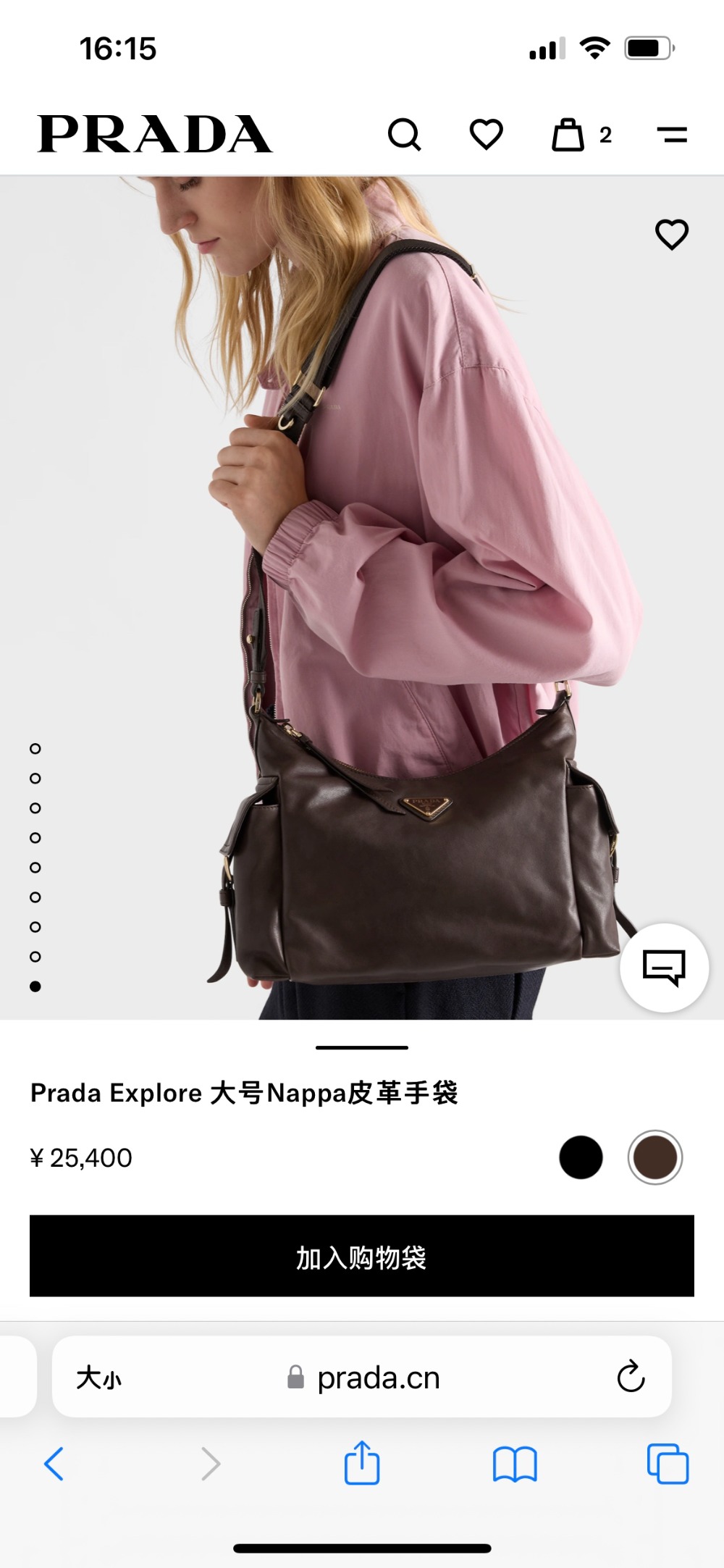Open the search icon in header

click(x=404, y=135)
